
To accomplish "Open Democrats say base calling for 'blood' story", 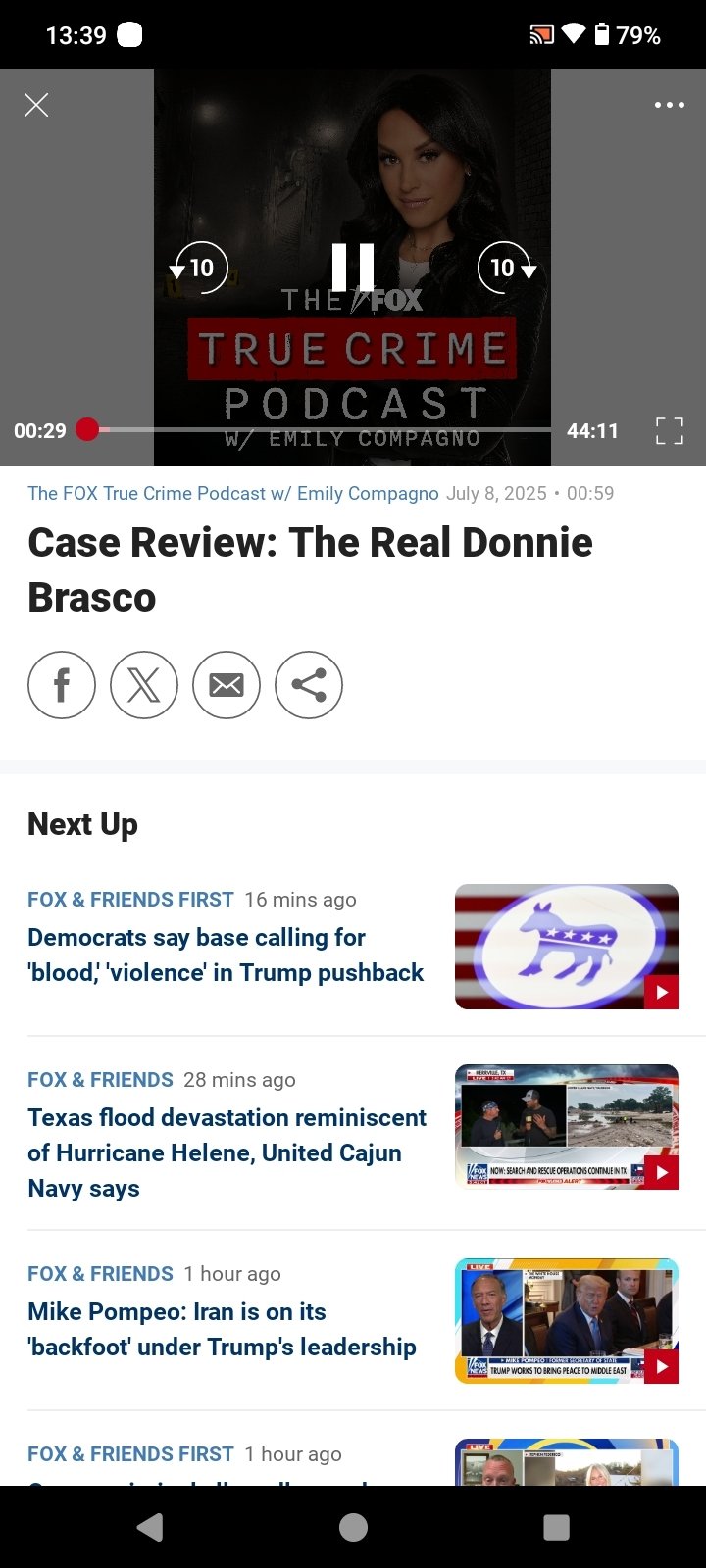I will pyautogui.click(x=226, y=955).
